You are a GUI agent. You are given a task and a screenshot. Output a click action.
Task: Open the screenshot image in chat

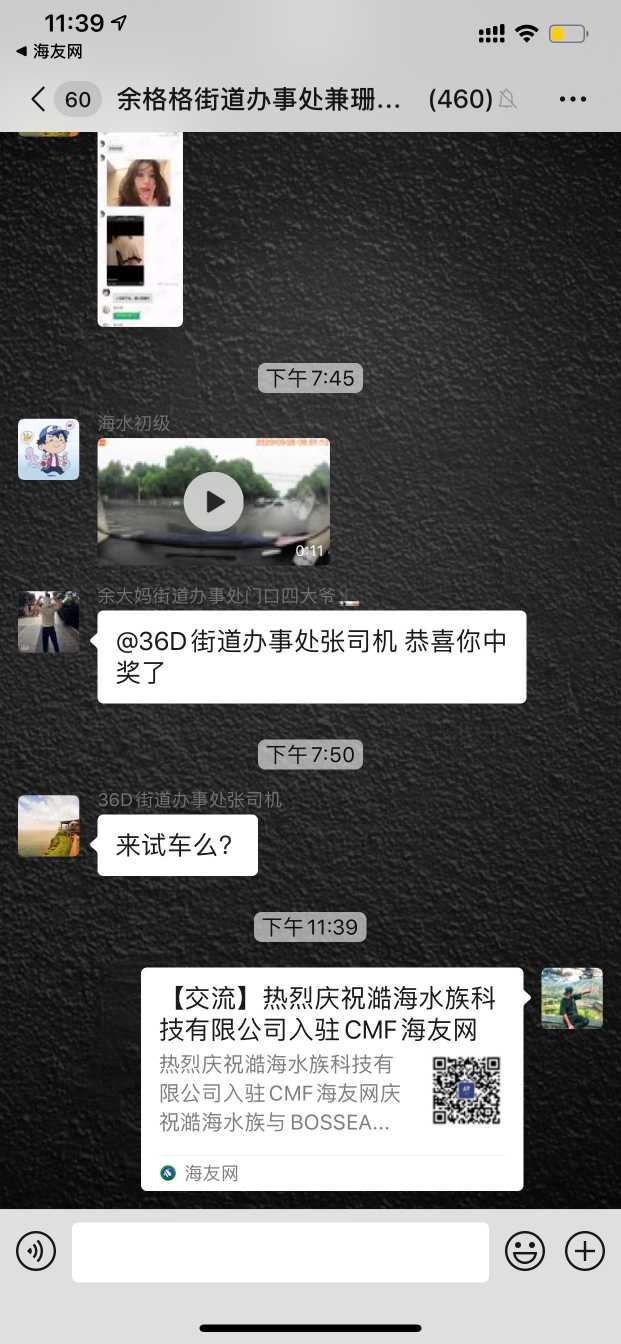[140, 230]
